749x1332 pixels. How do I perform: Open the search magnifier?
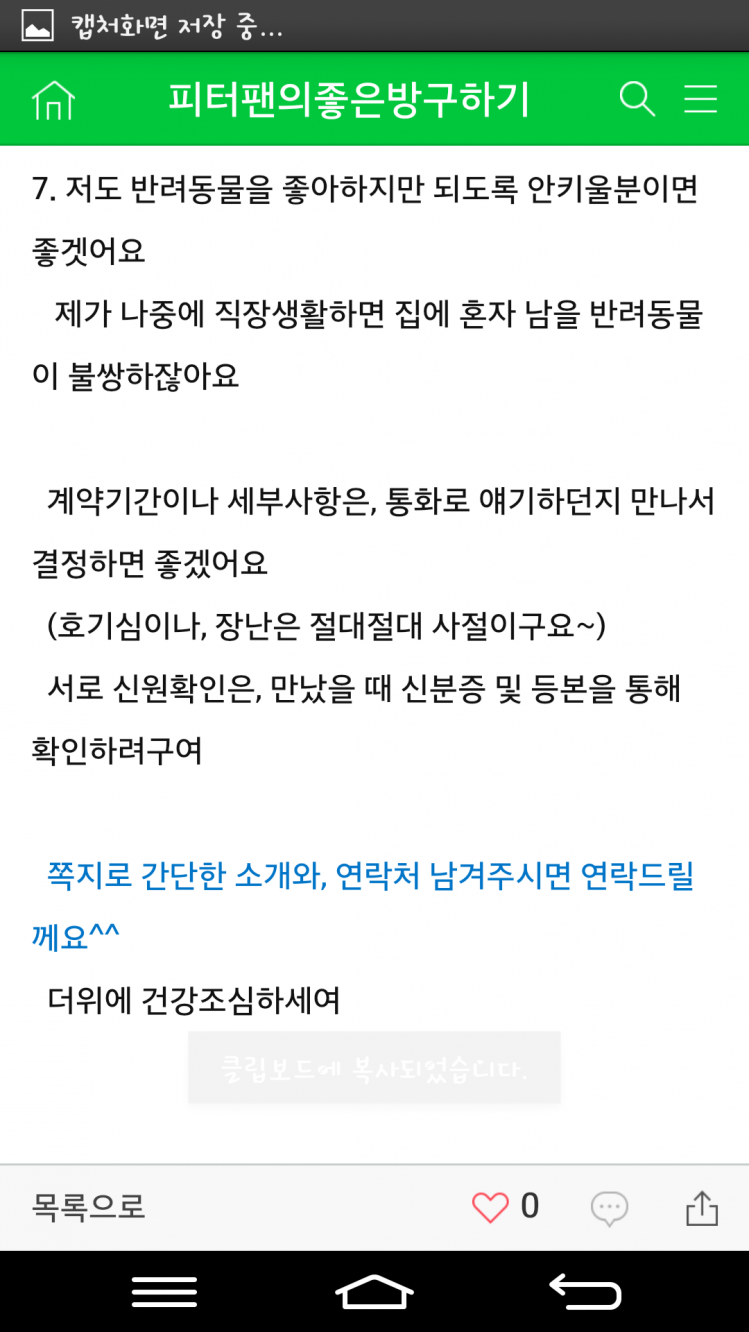click(637, 99)
